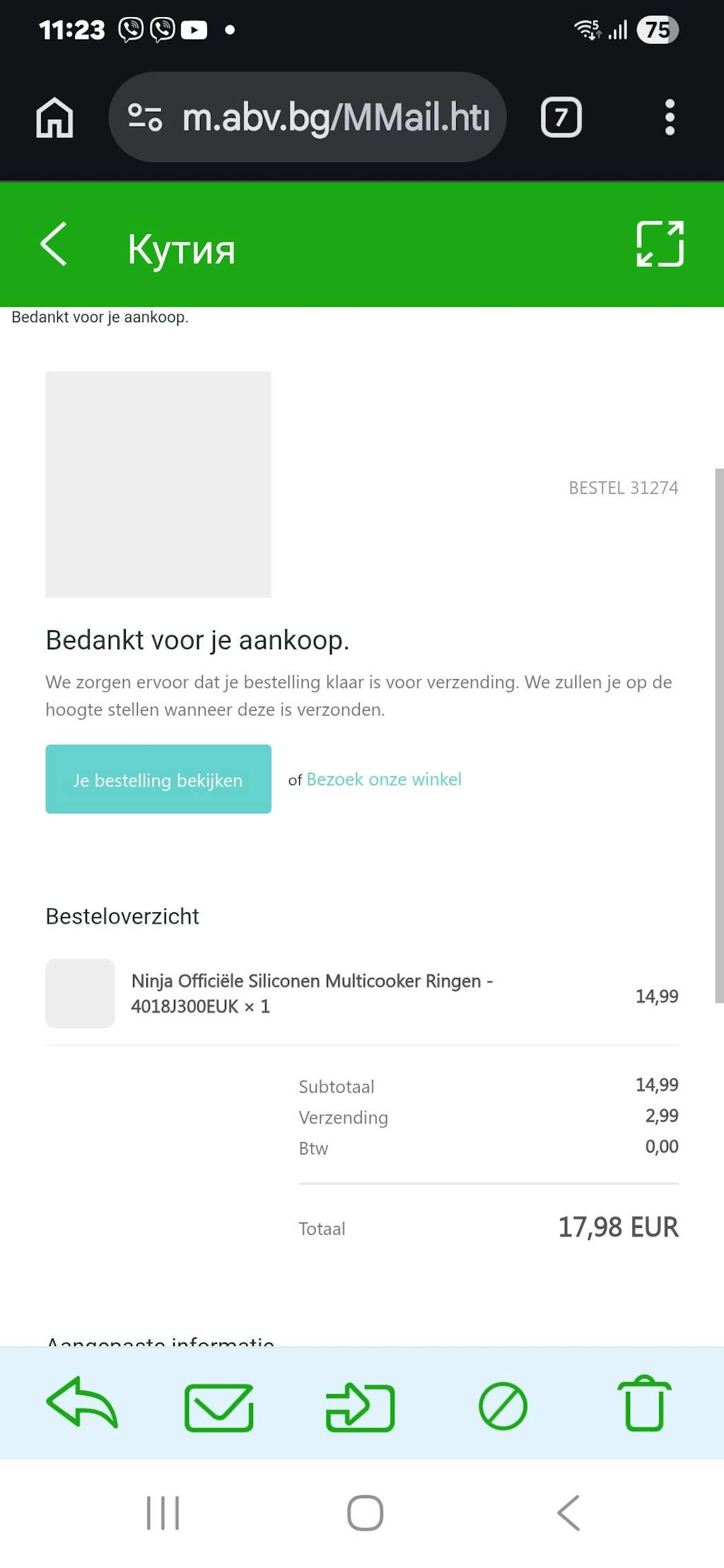Delete this email with the trash icon
The image size is (724, 1568).
tap(644, 1404)
